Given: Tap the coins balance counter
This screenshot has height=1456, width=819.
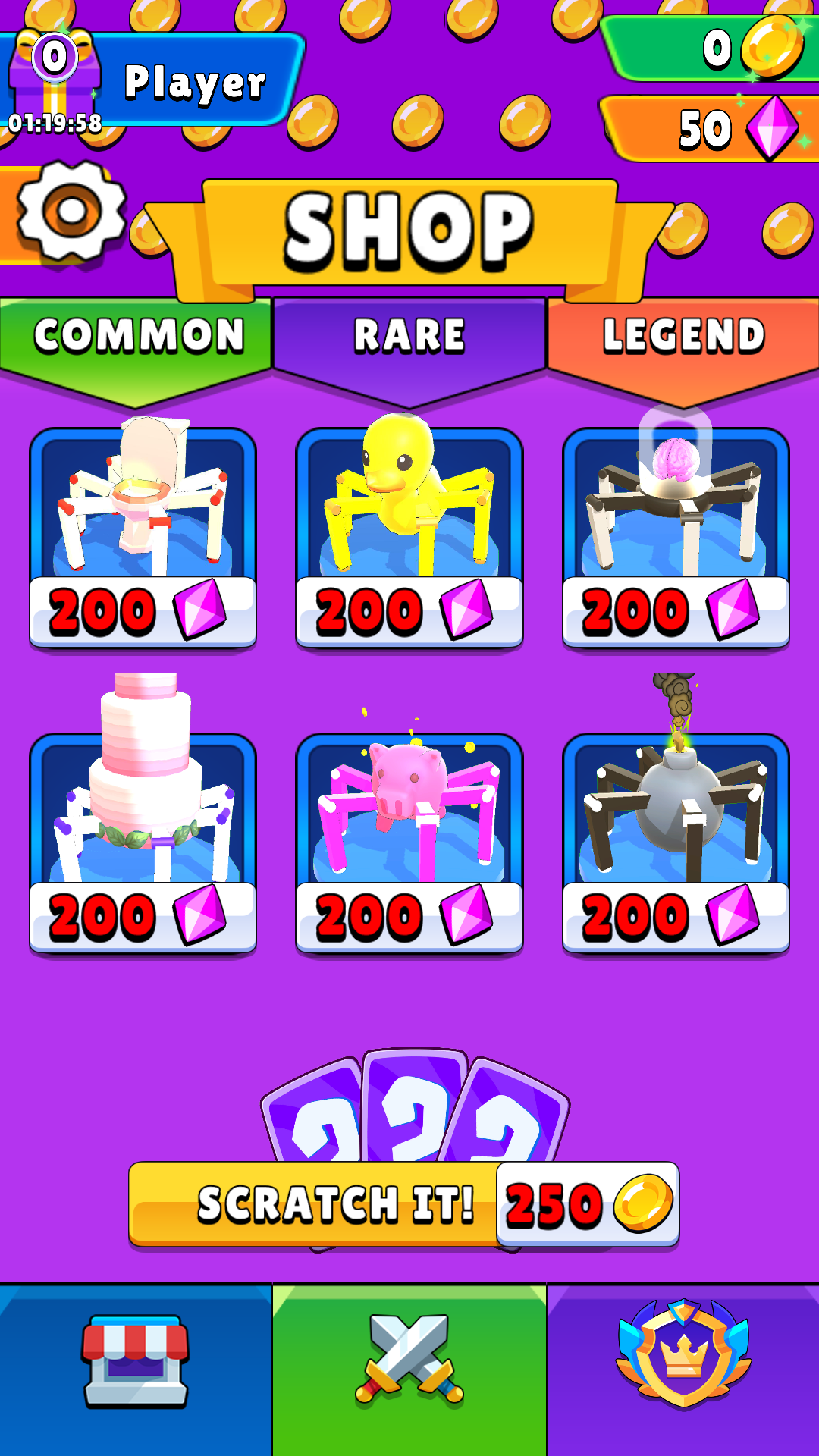Looking at the screenshot, I should pos(713,49).
